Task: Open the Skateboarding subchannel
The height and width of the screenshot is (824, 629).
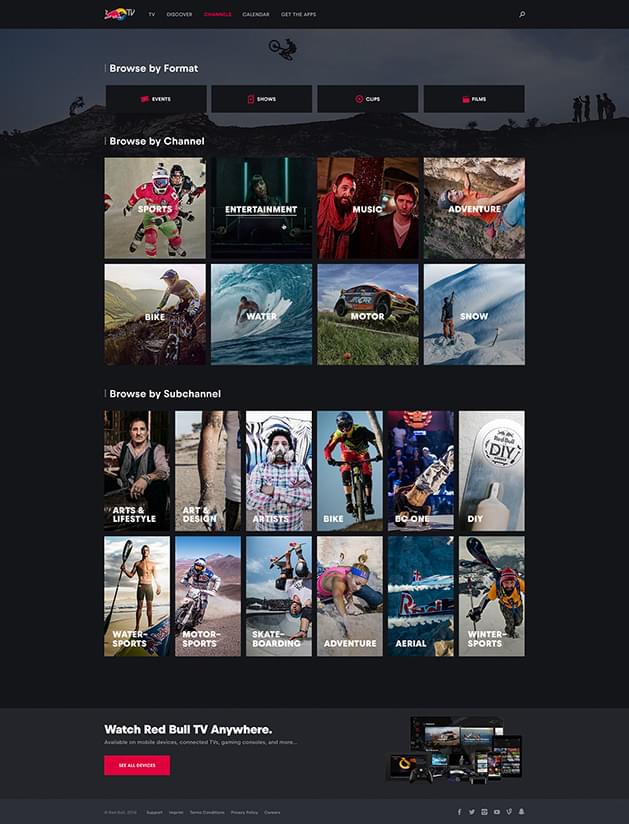Action: tap(278, 596)
